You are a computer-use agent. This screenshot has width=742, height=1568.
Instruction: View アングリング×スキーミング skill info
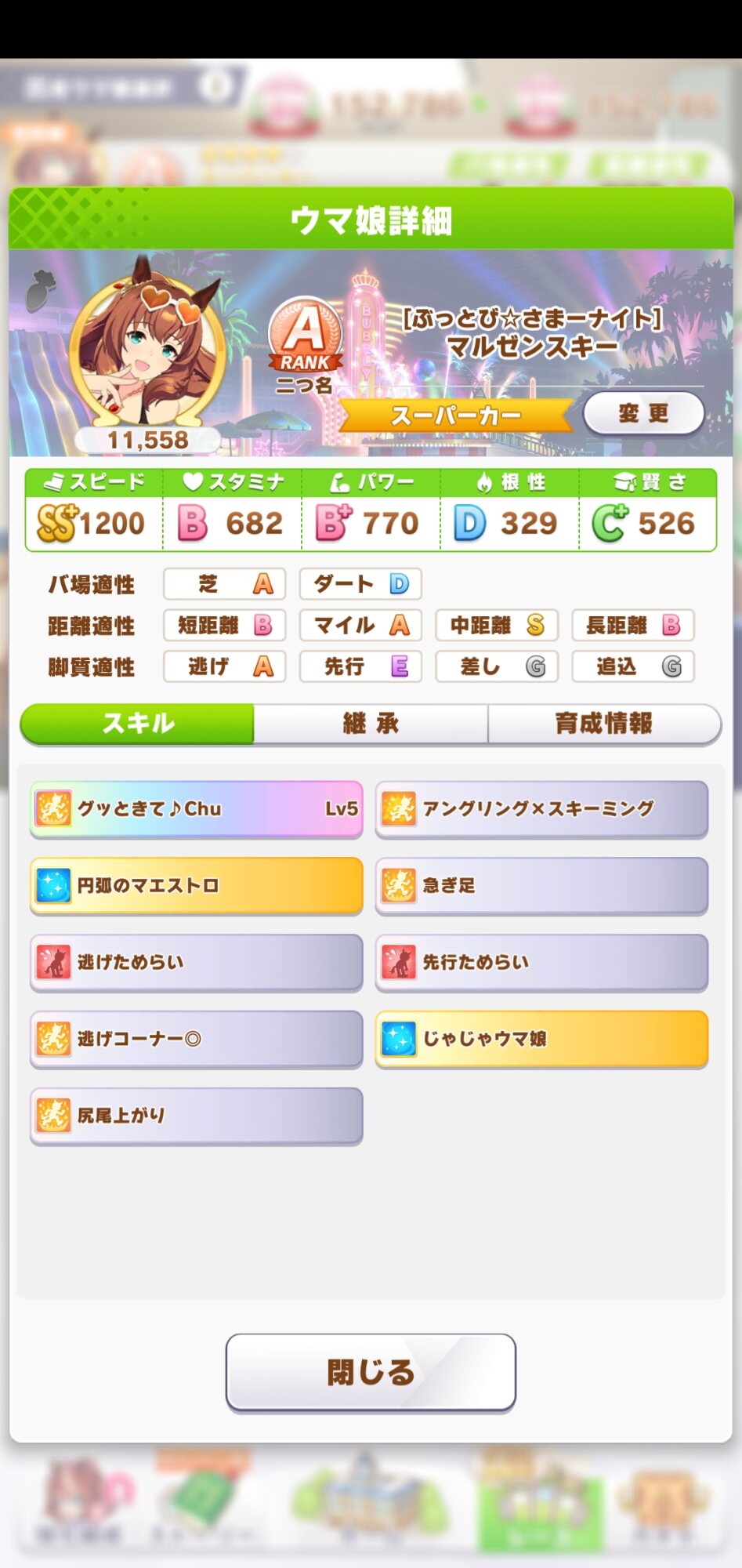541,808
